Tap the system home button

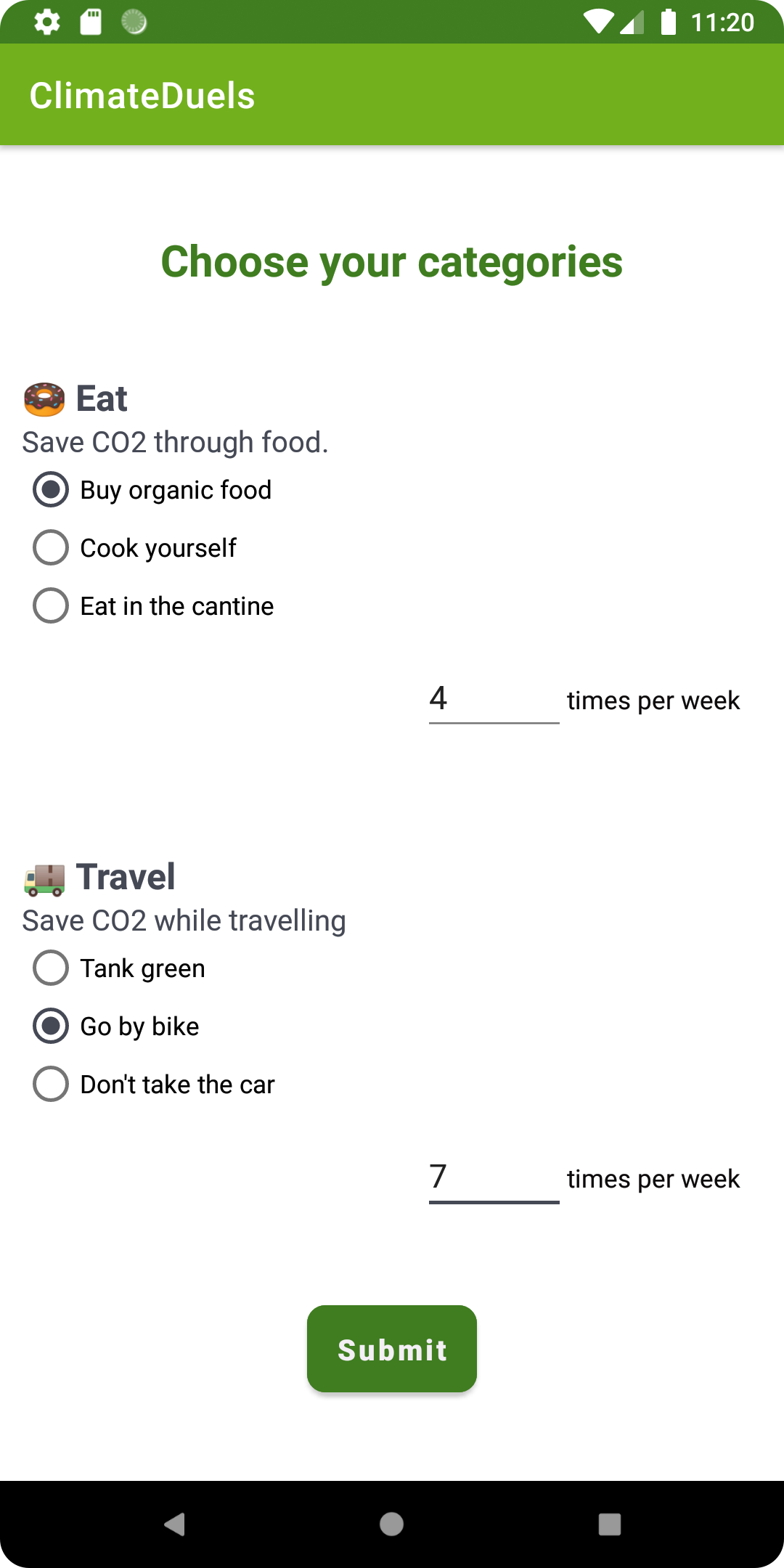point(392,1524)
